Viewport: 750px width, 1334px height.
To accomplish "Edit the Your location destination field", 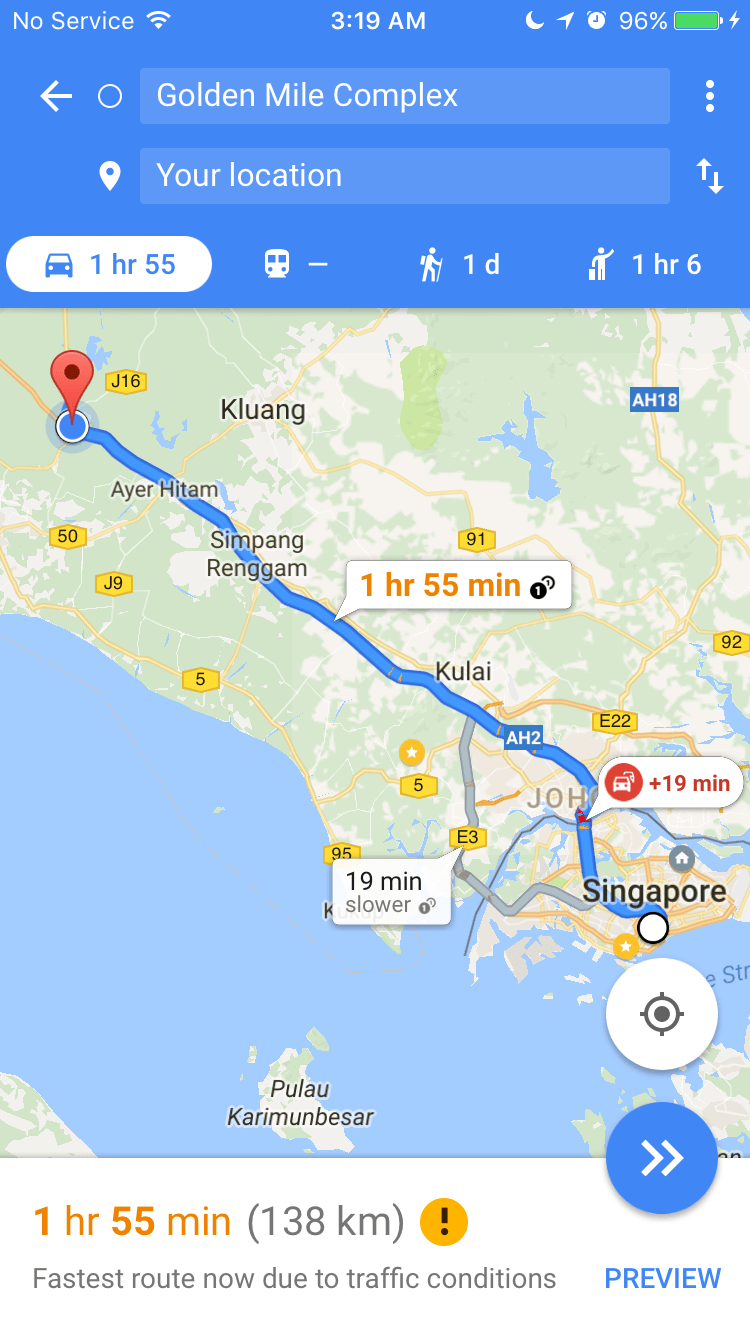I will coord(405,176).
